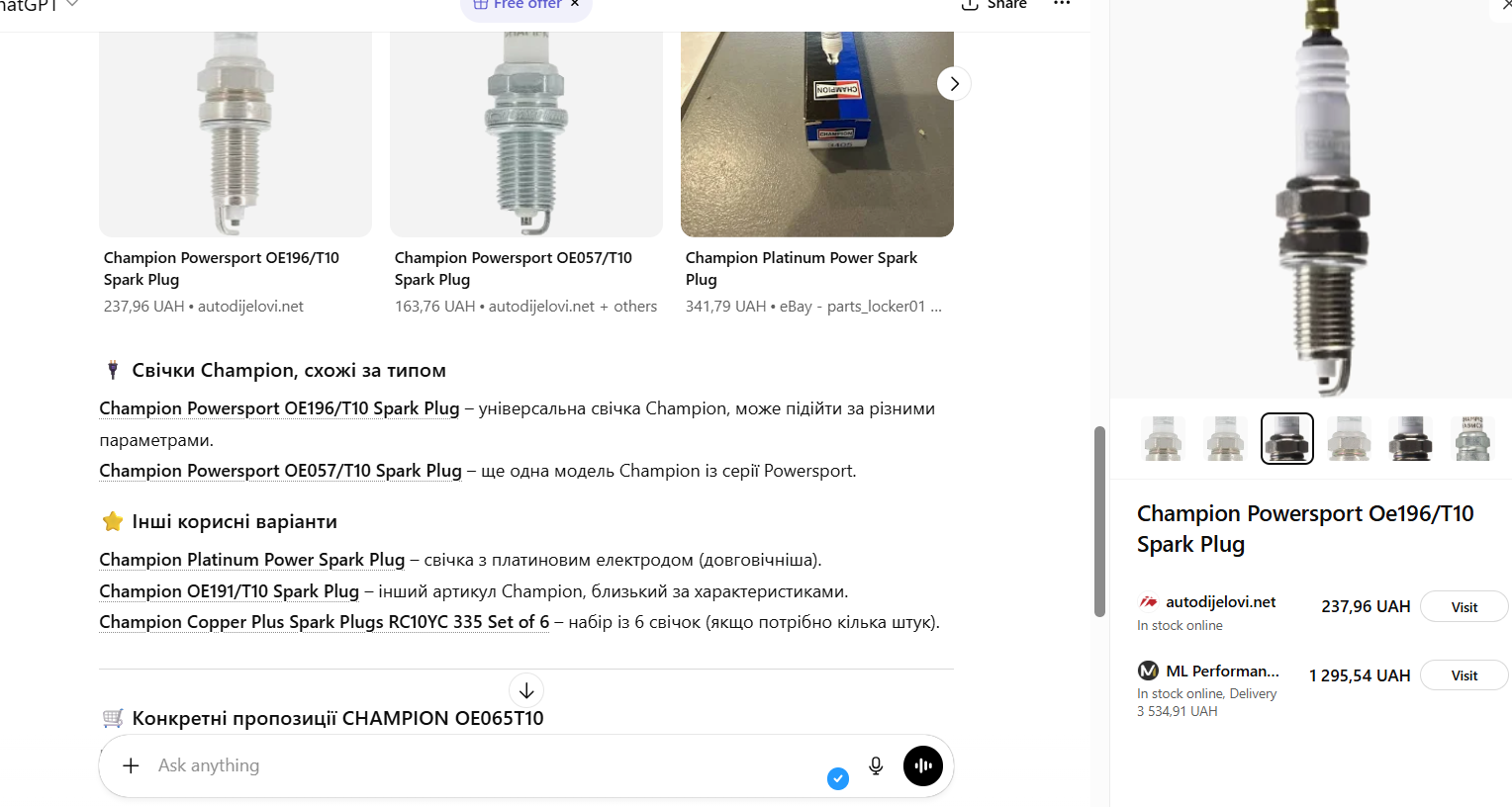
Task: Visit the ML Performance offer
Action: [1464, 675]
